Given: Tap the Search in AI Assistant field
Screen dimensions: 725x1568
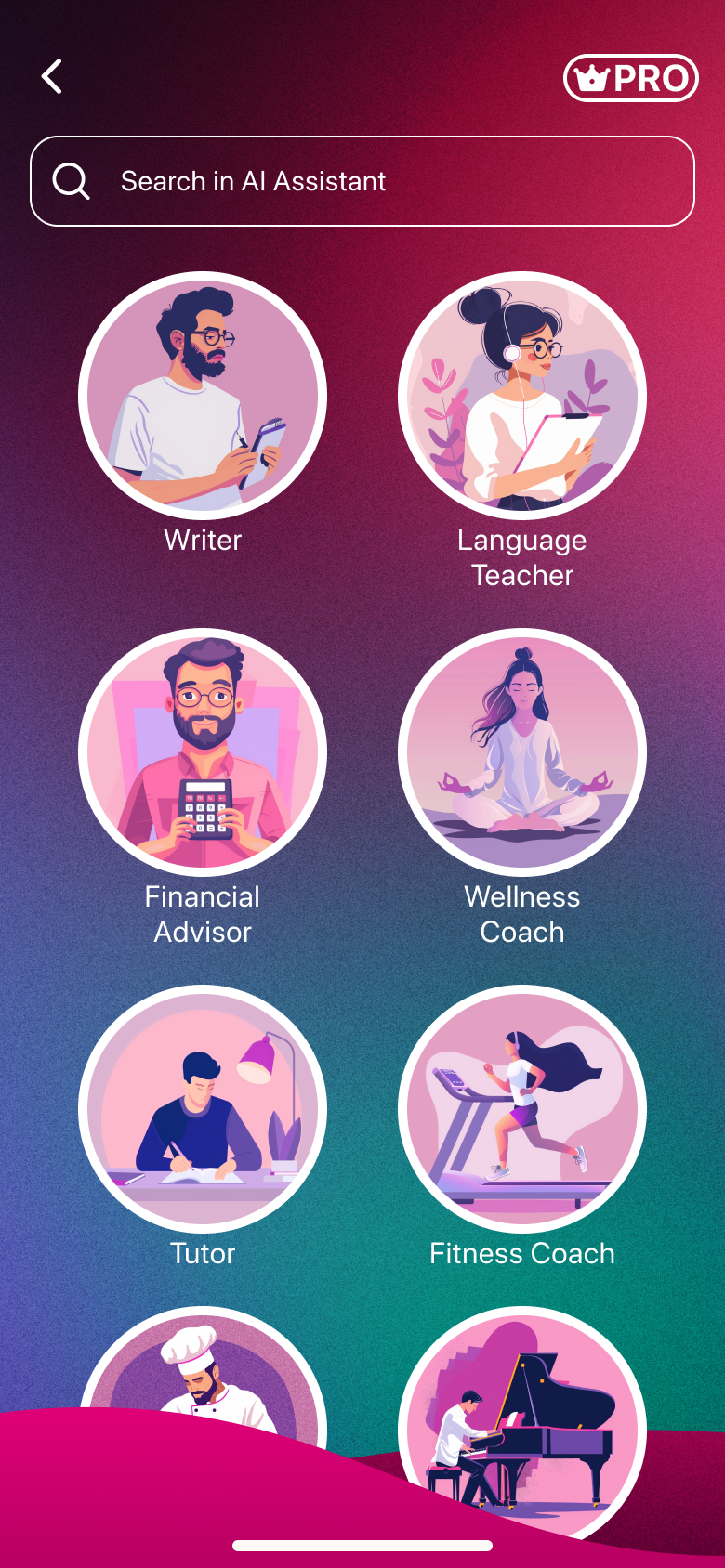Looking at the screenshot, I should (362, 180).
